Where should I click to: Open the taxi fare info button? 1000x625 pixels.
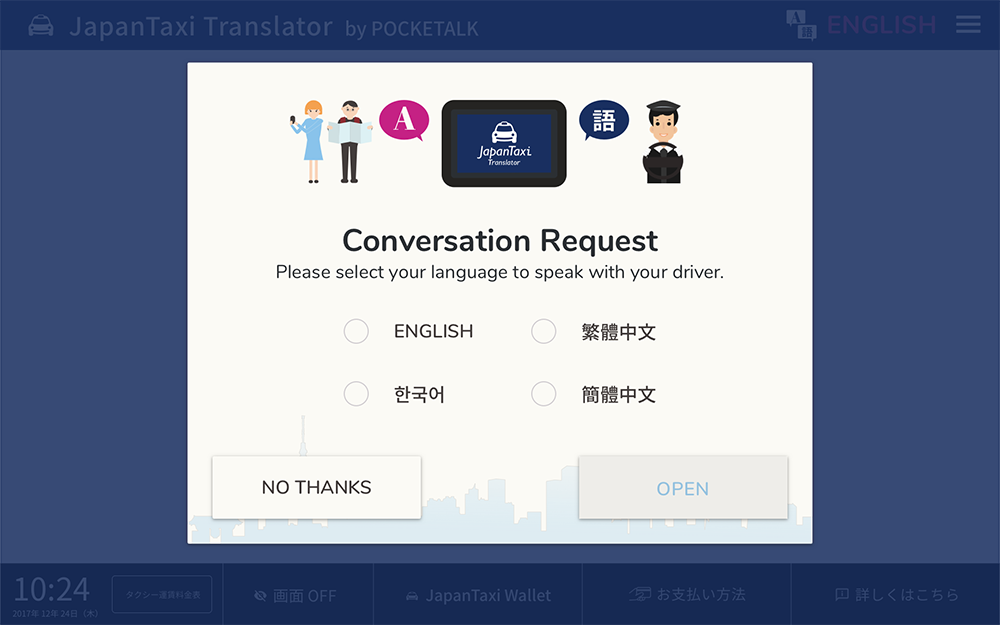tap(162, 594)
